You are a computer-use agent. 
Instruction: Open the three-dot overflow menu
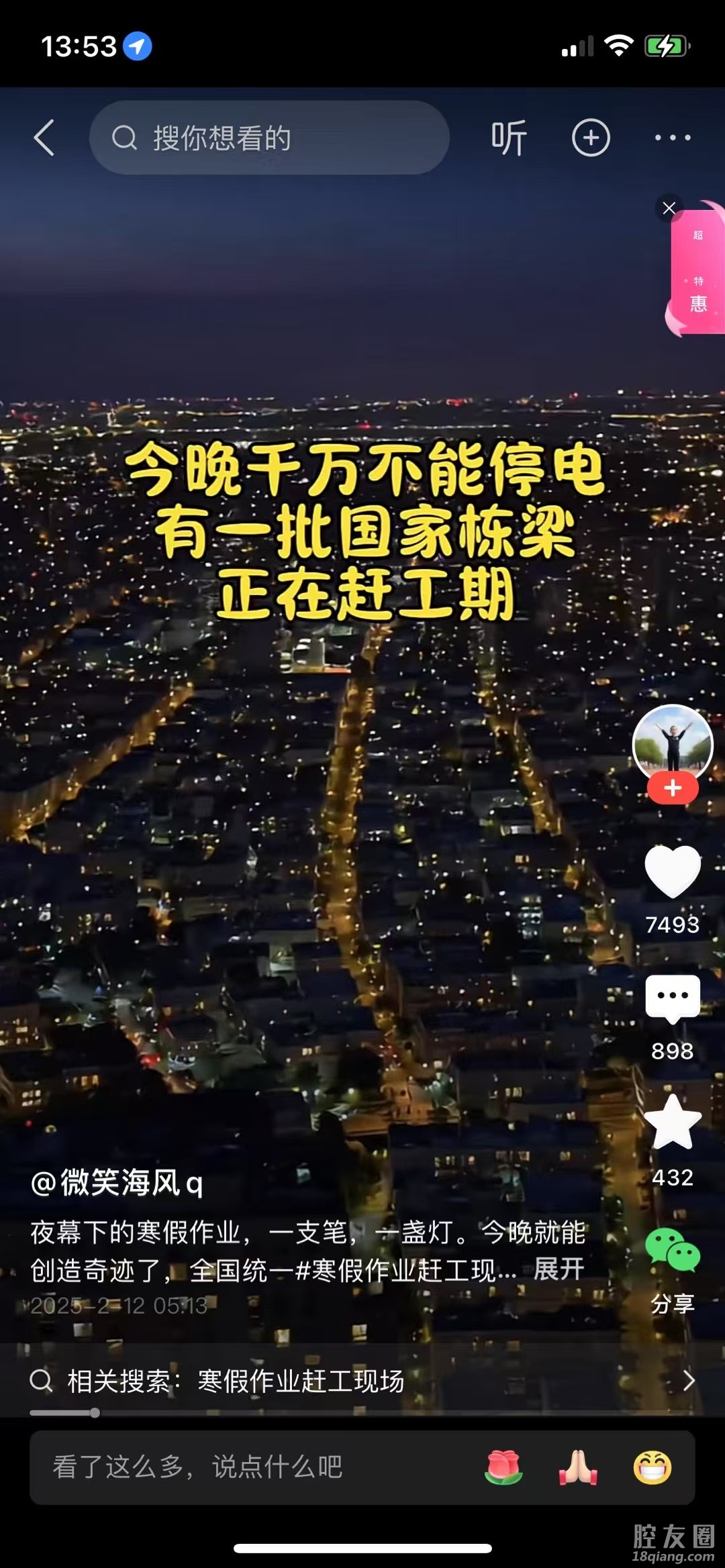[x=673, y=138]
